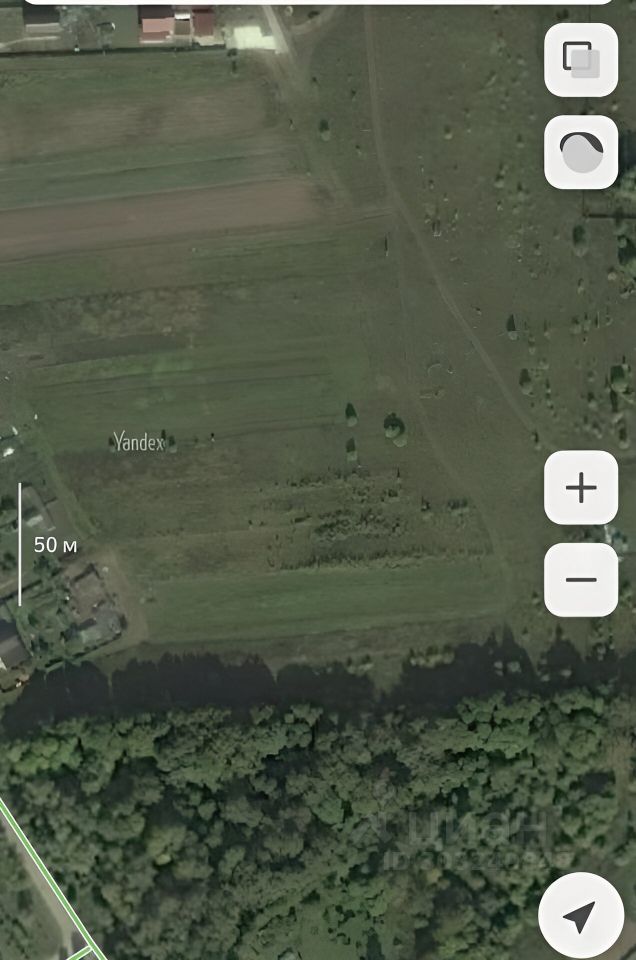
Task: Open the map layers selector
Action: click(x=581, y=60)
